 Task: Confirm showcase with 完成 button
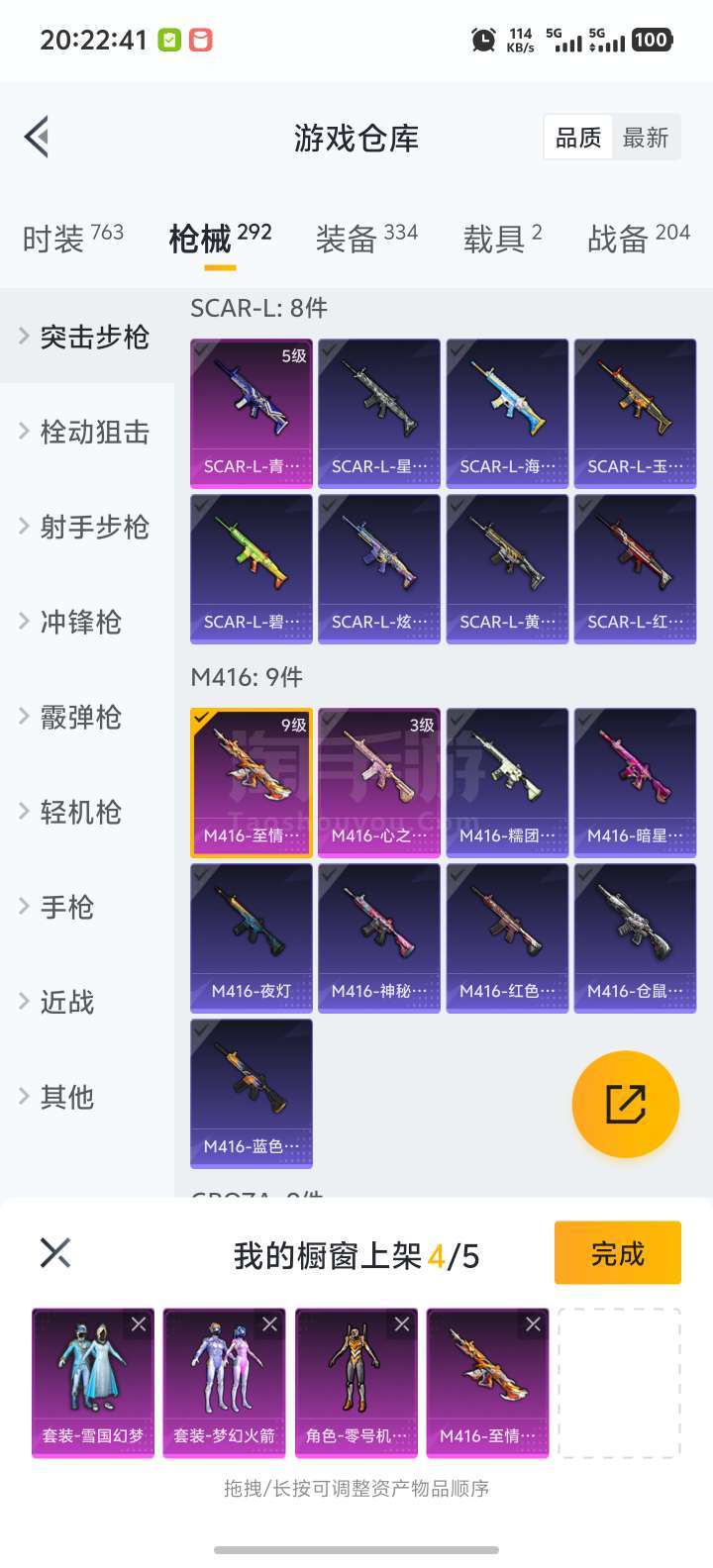pos(618,1253)
